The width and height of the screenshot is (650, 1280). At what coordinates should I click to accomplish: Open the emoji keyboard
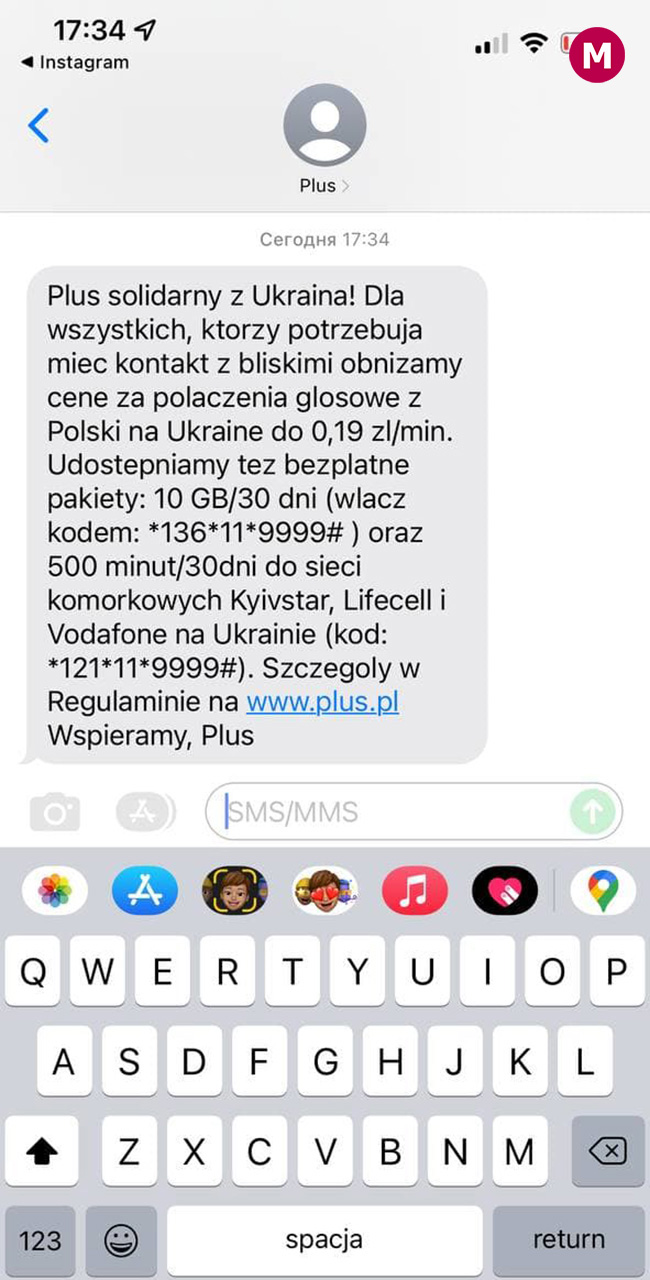point(121,1241)
